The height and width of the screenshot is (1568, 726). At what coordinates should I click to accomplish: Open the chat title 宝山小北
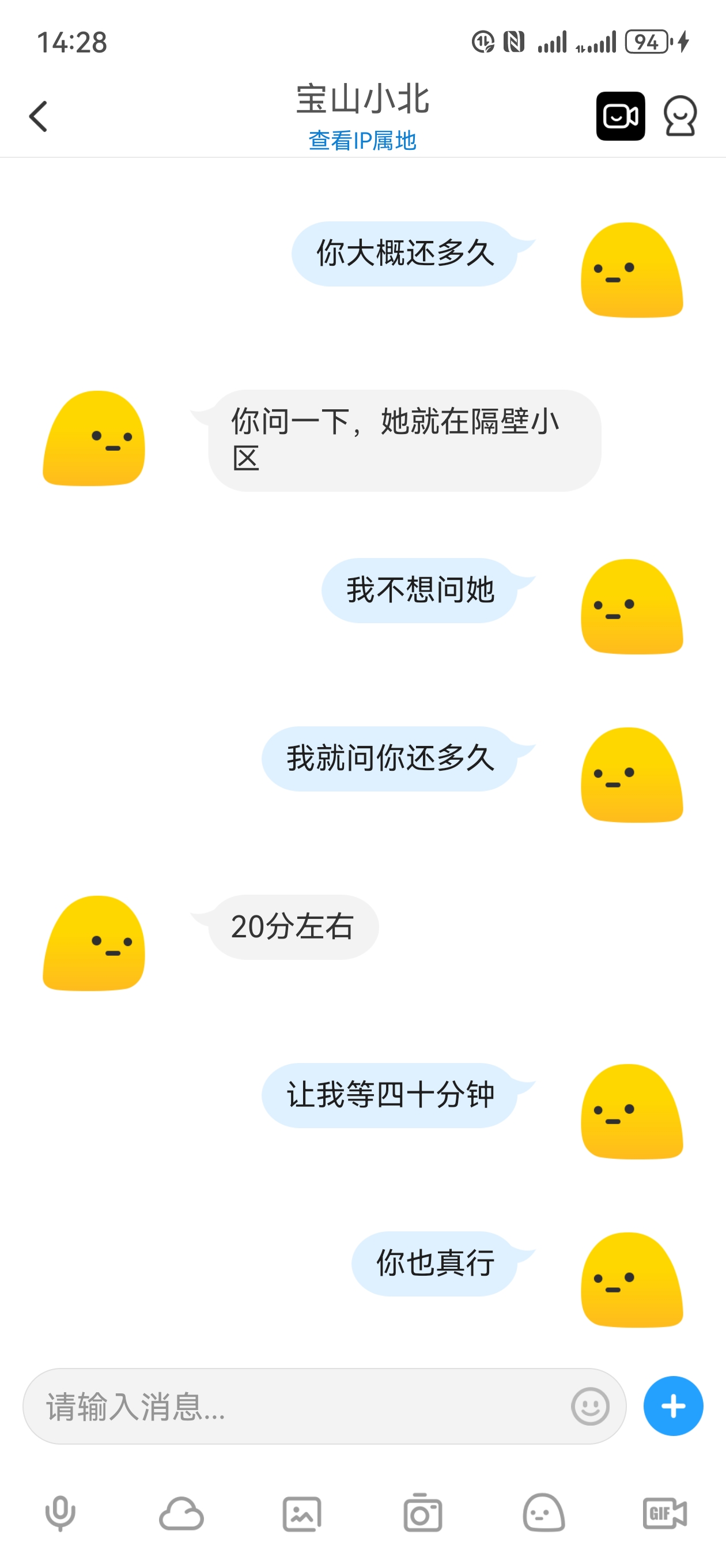[x=362, y=99]
